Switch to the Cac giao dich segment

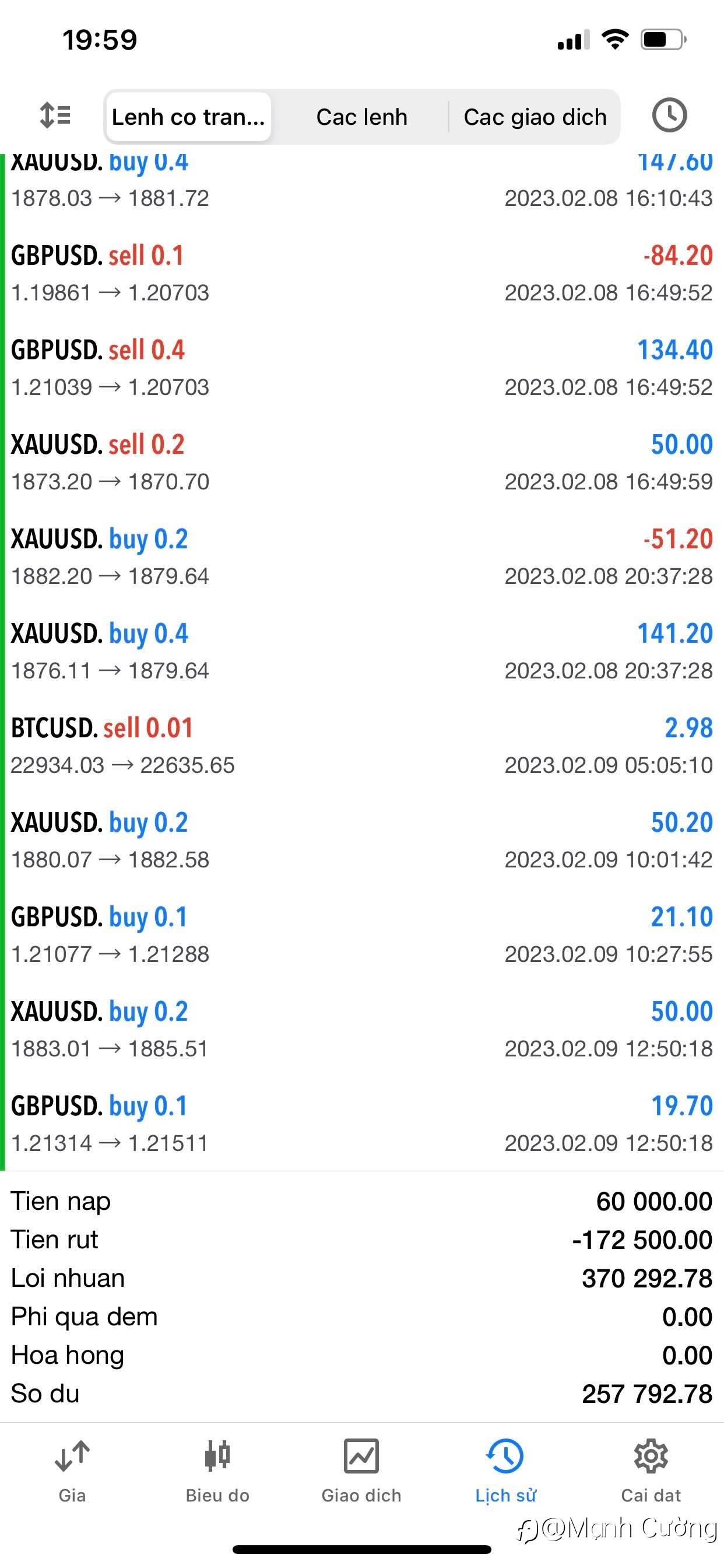[535, 117]
